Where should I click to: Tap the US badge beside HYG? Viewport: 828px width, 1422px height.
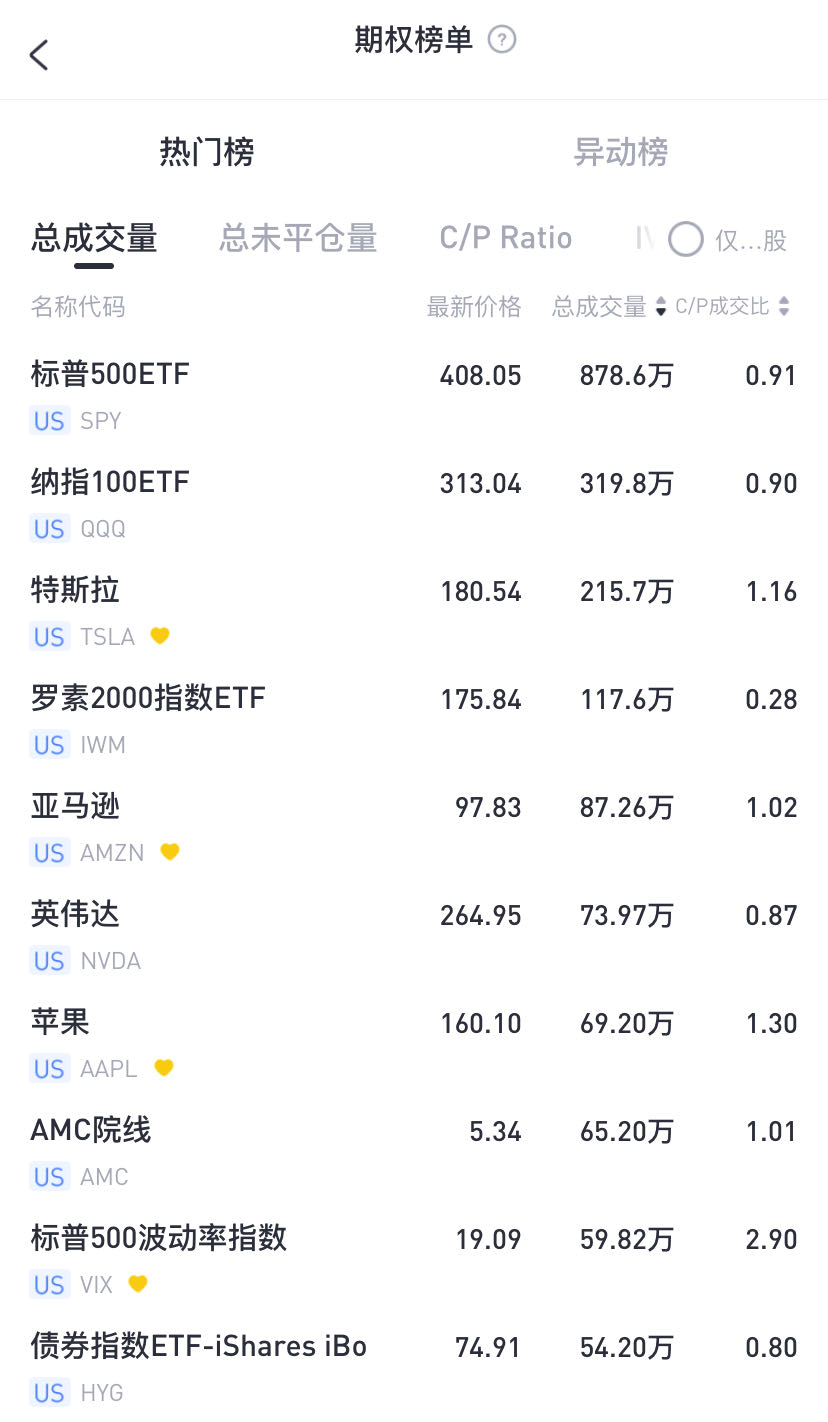point(49,1393)
